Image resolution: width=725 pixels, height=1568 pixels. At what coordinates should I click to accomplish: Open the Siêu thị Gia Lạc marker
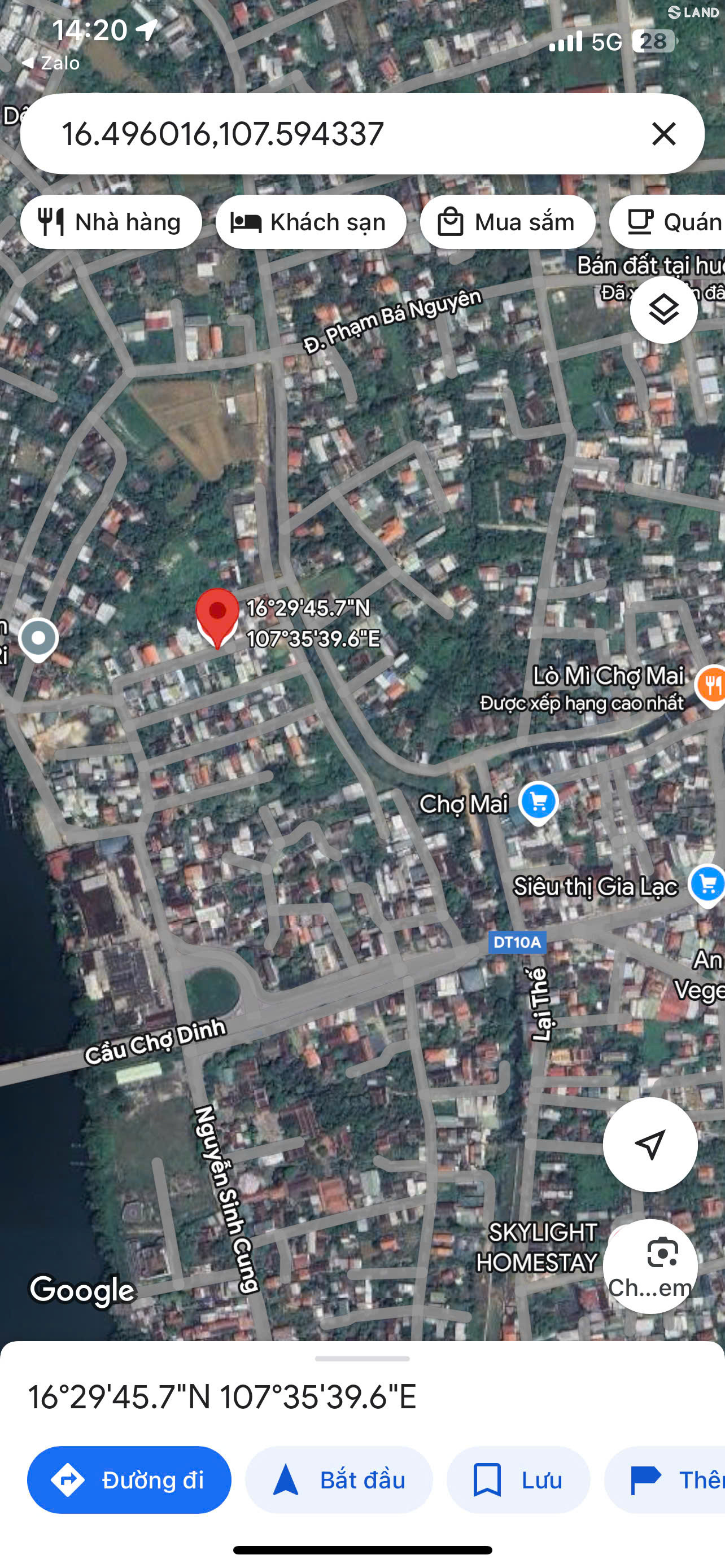pyautogui.click(x=707, y=885)
